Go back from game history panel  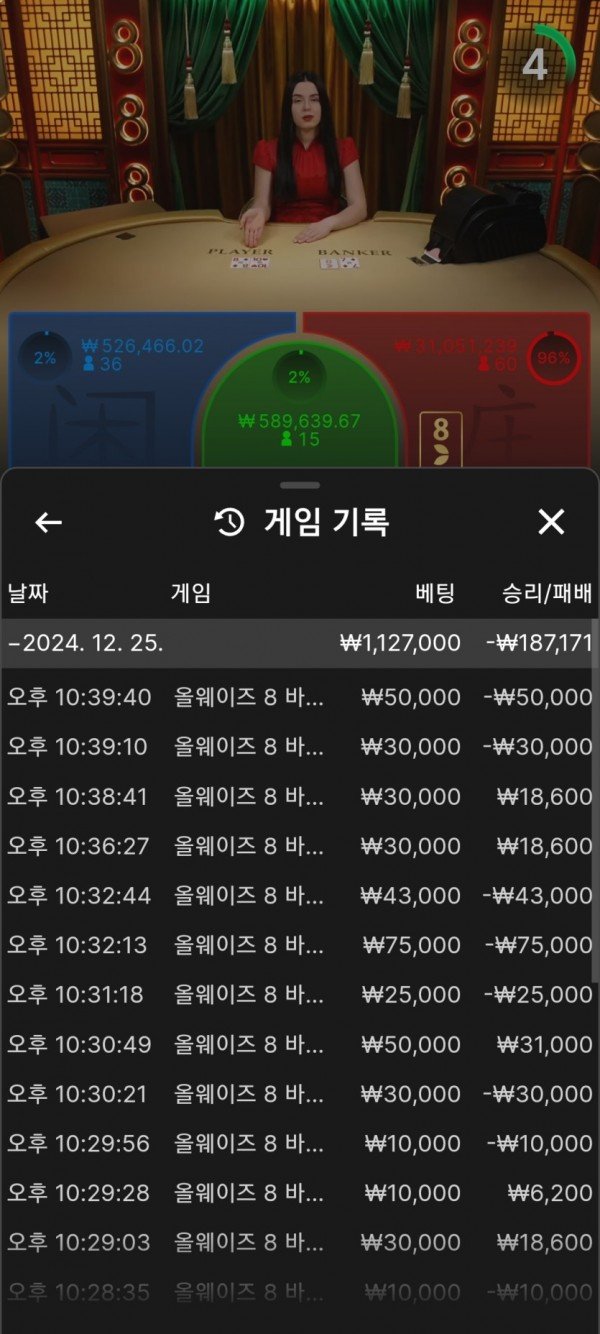[48, 522]
